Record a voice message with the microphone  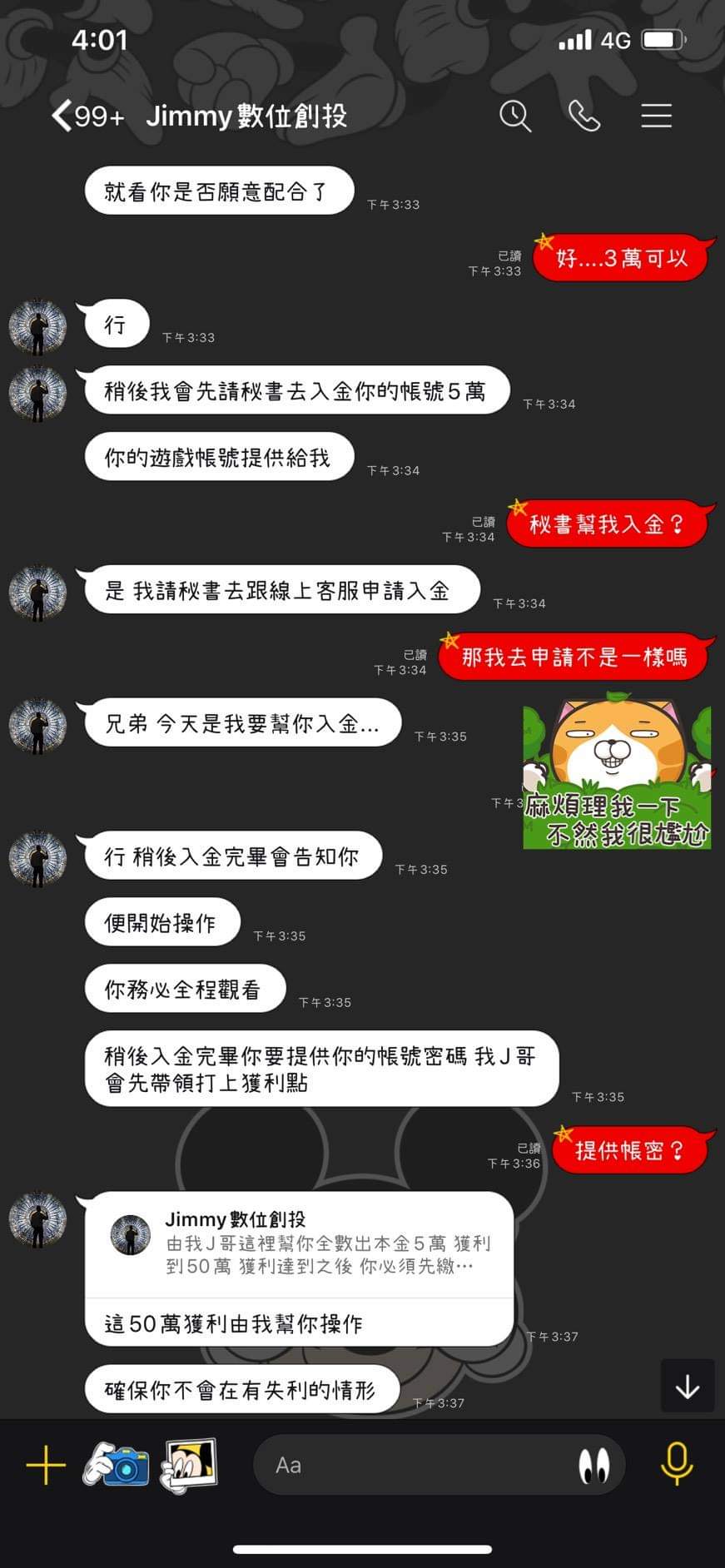pos(676,1463)
